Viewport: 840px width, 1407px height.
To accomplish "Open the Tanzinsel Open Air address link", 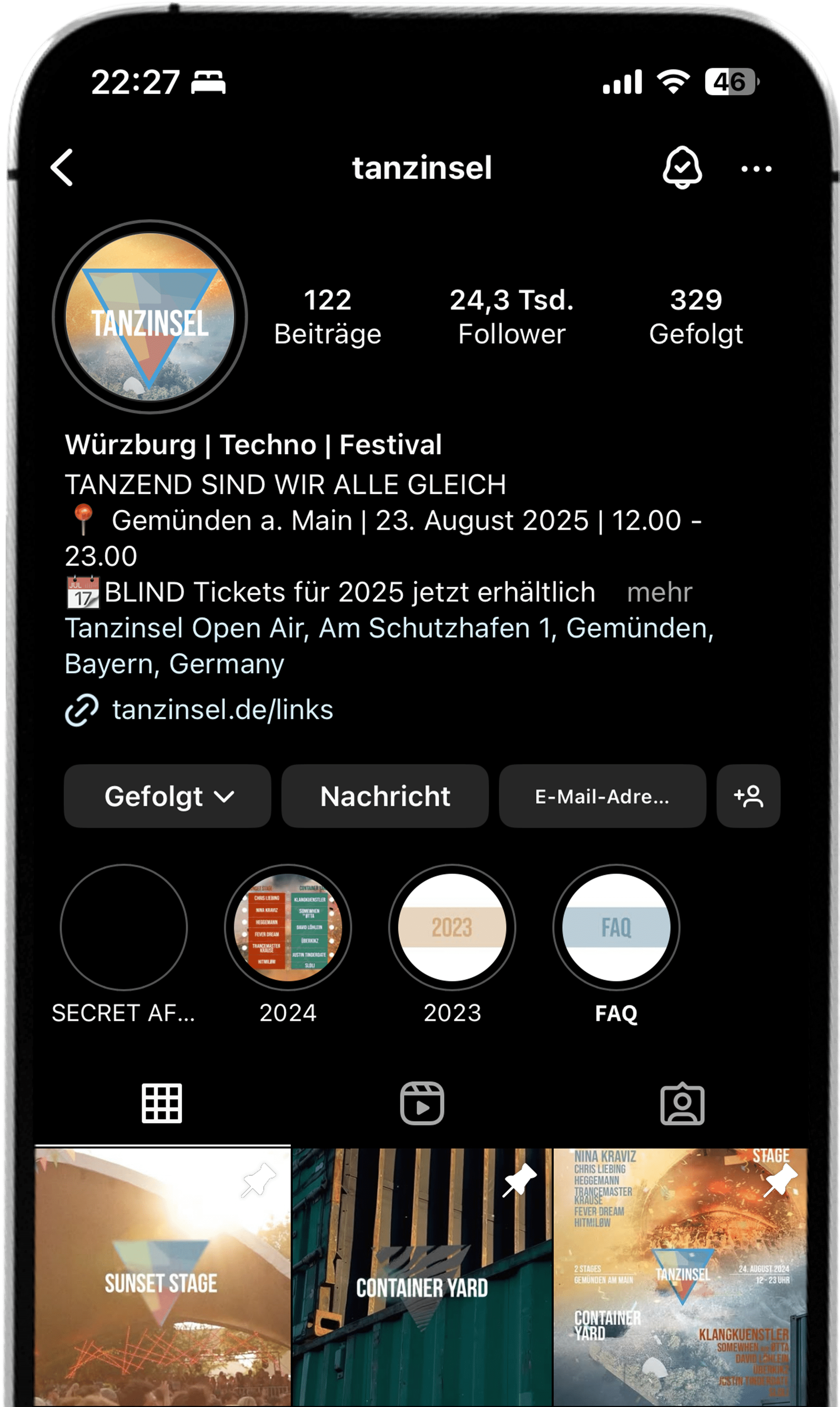I will (x=388, y=645).
